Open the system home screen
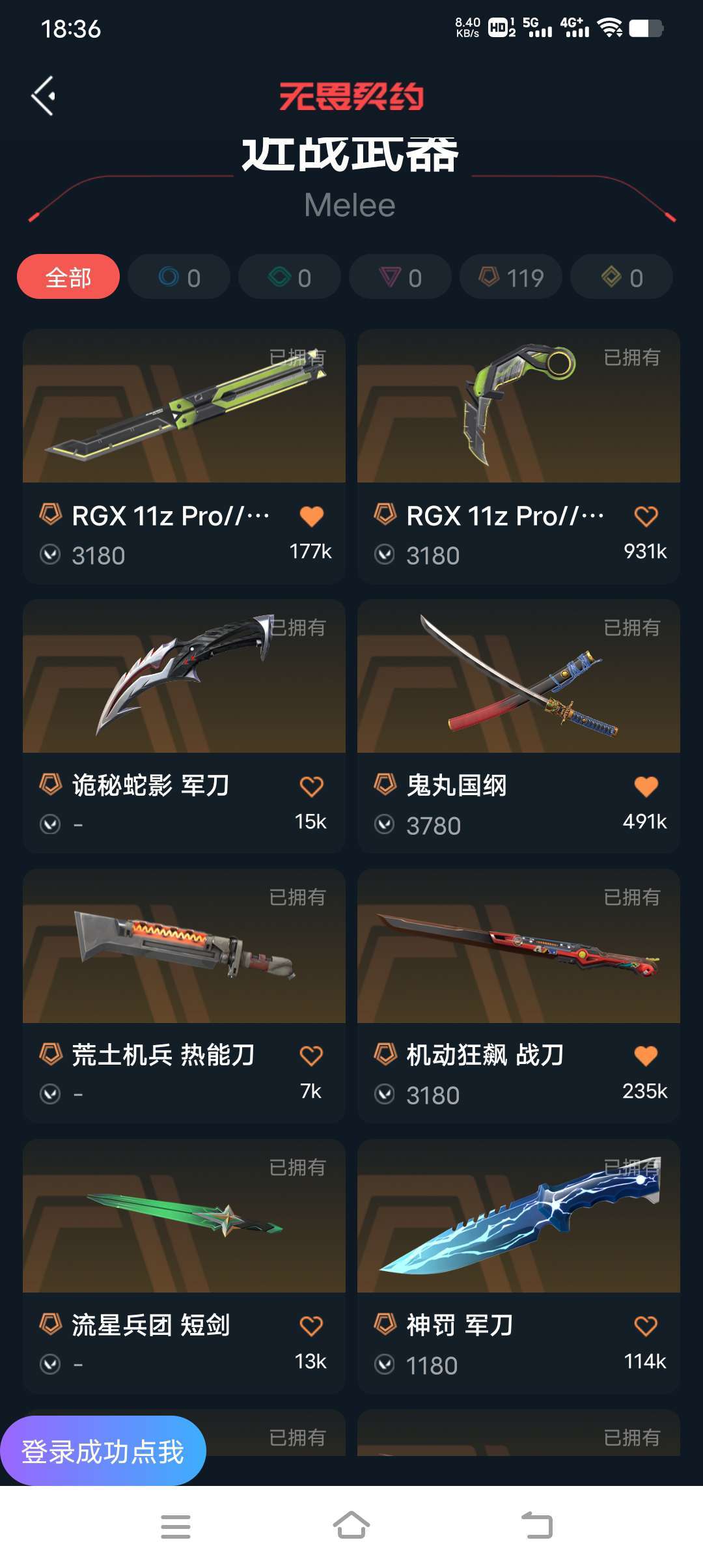This screenshot has height=1568, width=703. pyautogui.click(x=351, y=1526)
